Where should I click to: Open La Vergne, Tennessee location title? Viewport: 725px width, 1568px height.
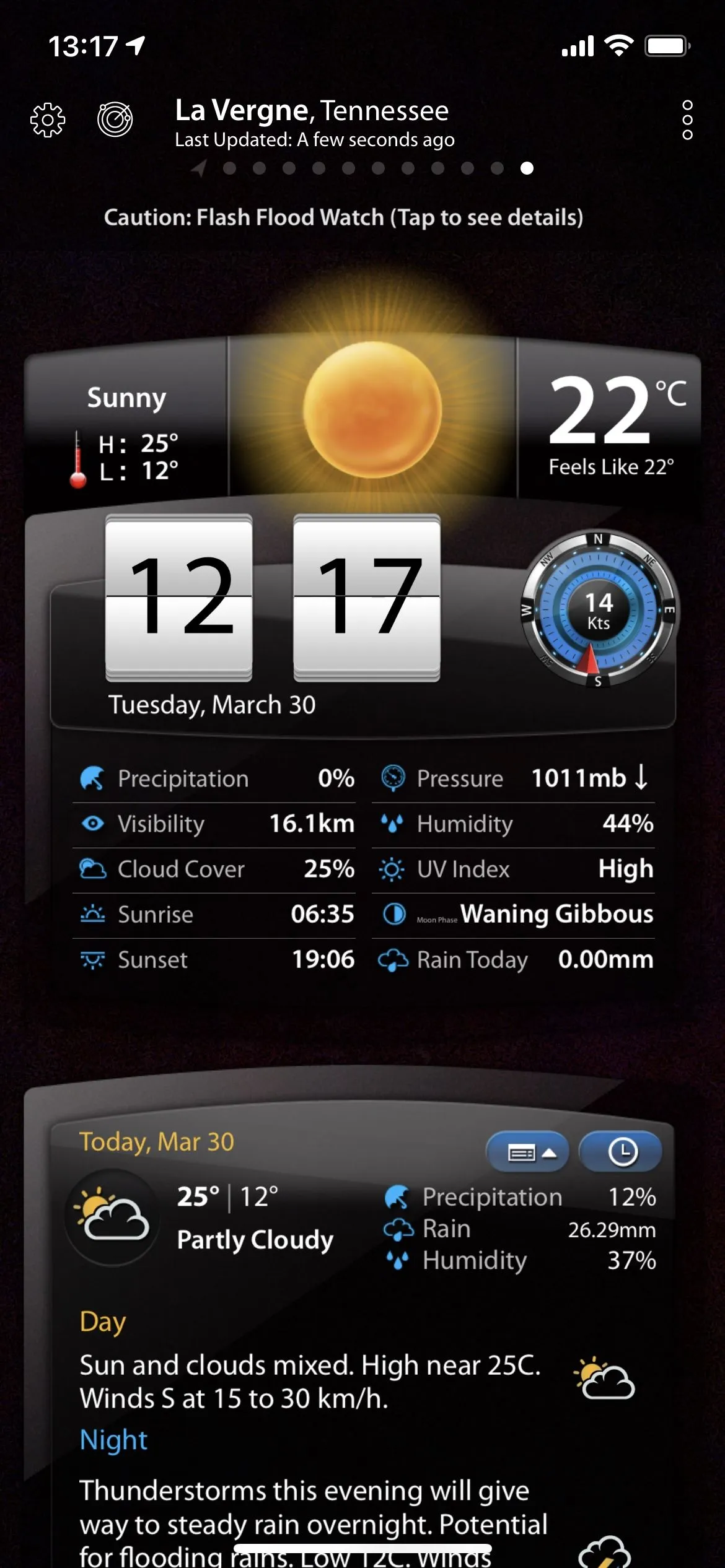(312, 111)
